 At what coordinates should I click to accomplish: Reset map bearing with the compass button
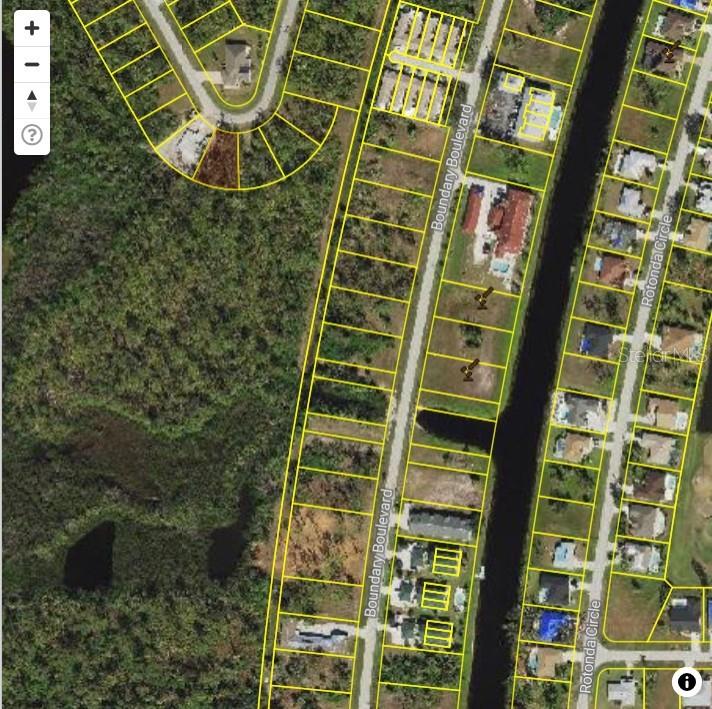click(32, 100)
